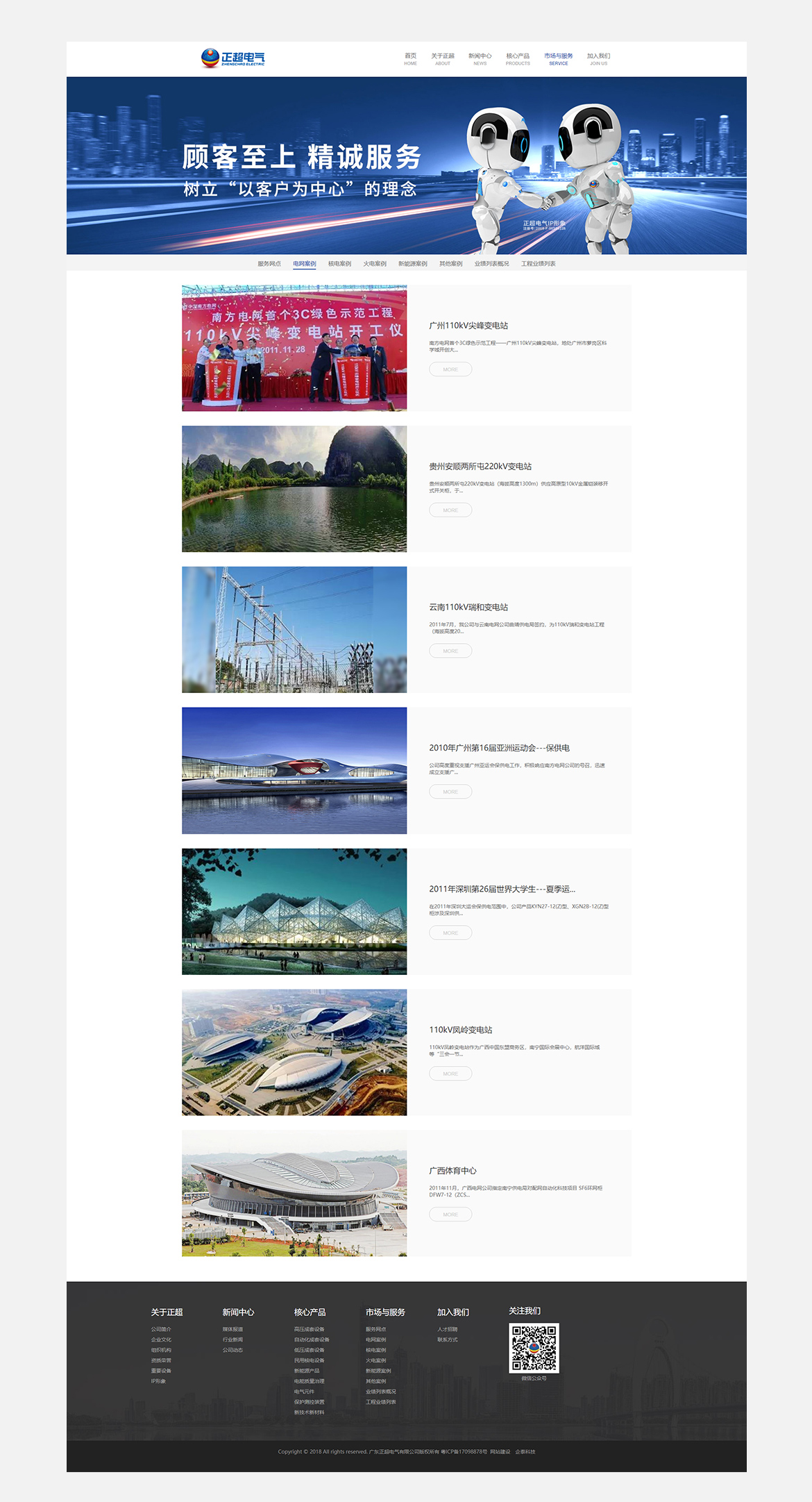The image size is (812, 1502).
Task: Open the 人才招聘 footer link
Action: tap(448, 1329)
